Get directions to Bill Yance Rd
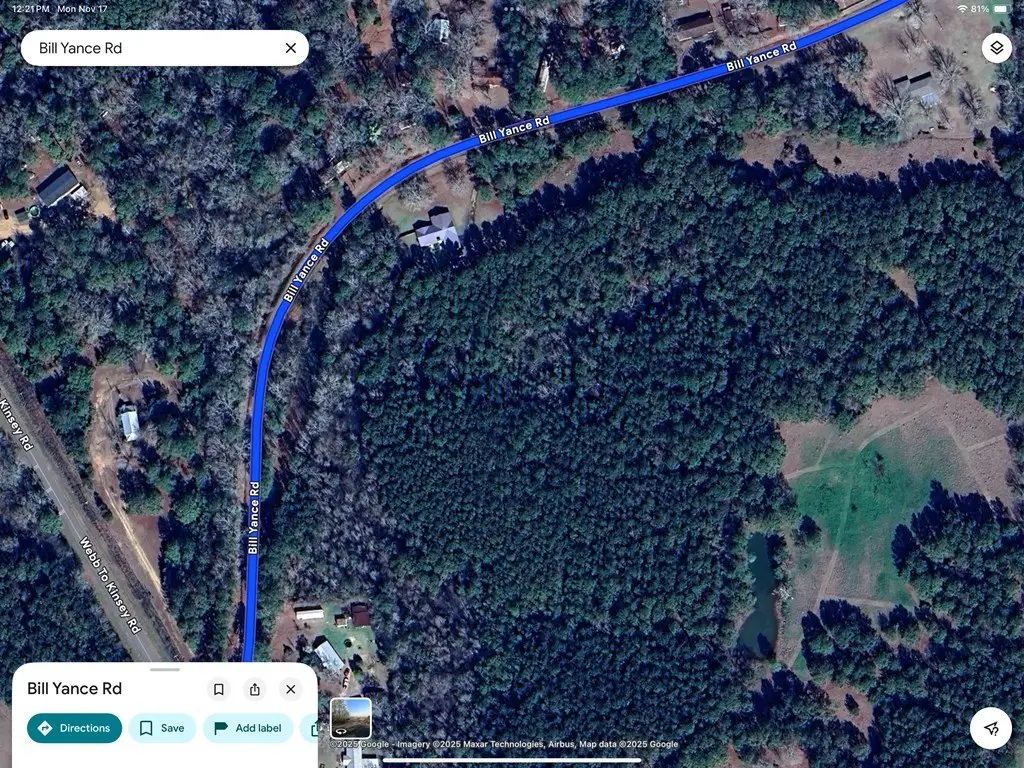The width and height of the screenshot is (1024, 768). point(74,728)
